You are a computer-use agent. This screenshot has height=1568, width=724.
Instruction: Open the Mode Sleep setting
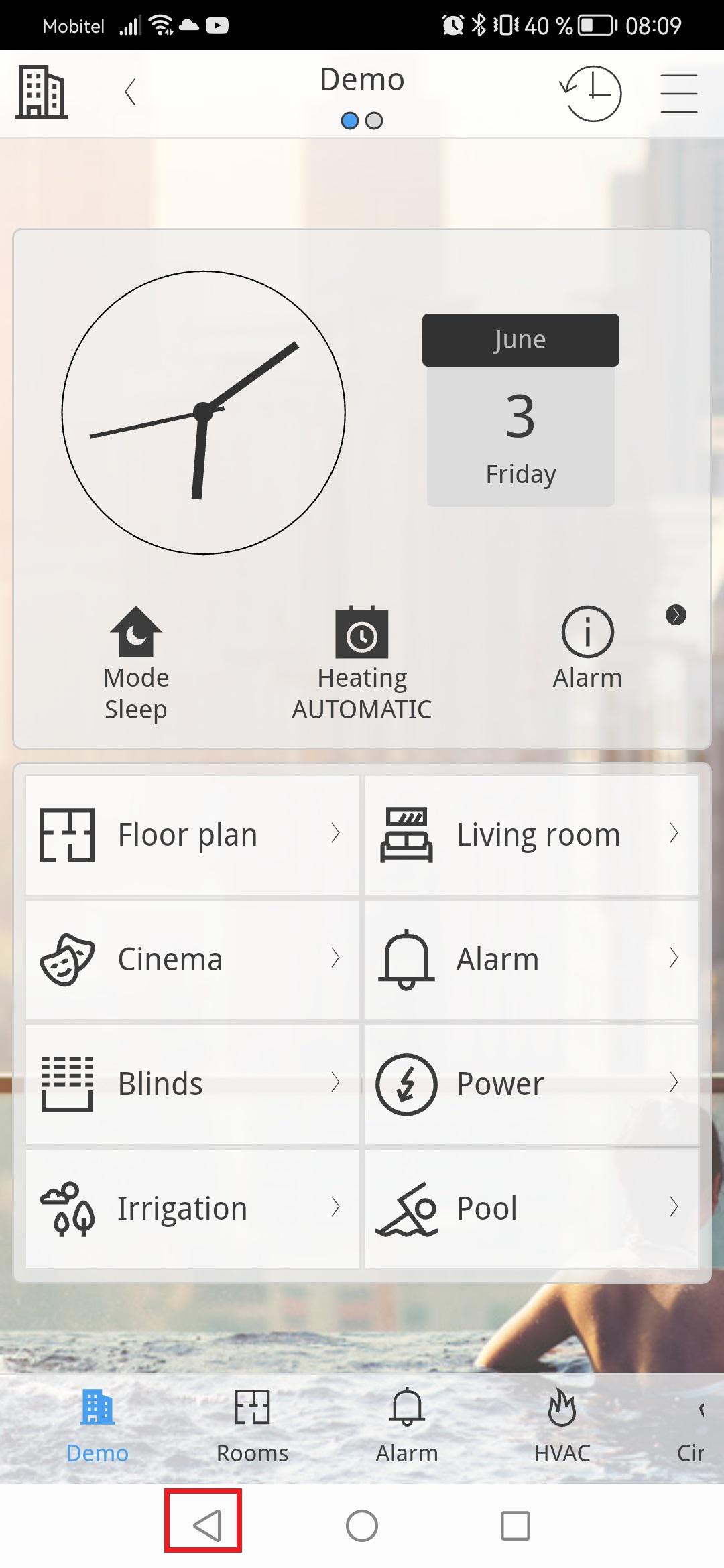(x=136, y=663)
